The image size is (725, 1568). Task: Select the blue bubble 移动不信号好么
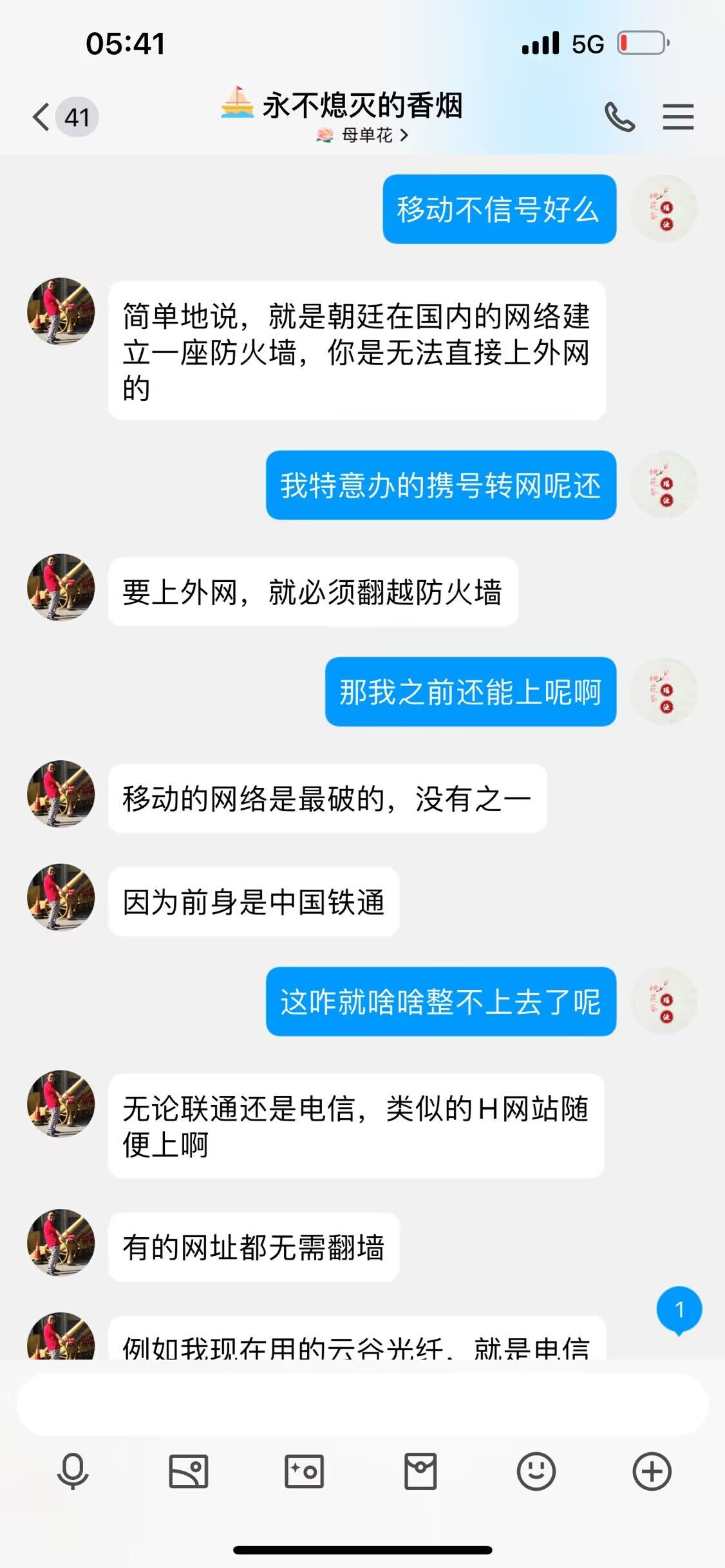[x=500, y=210]
